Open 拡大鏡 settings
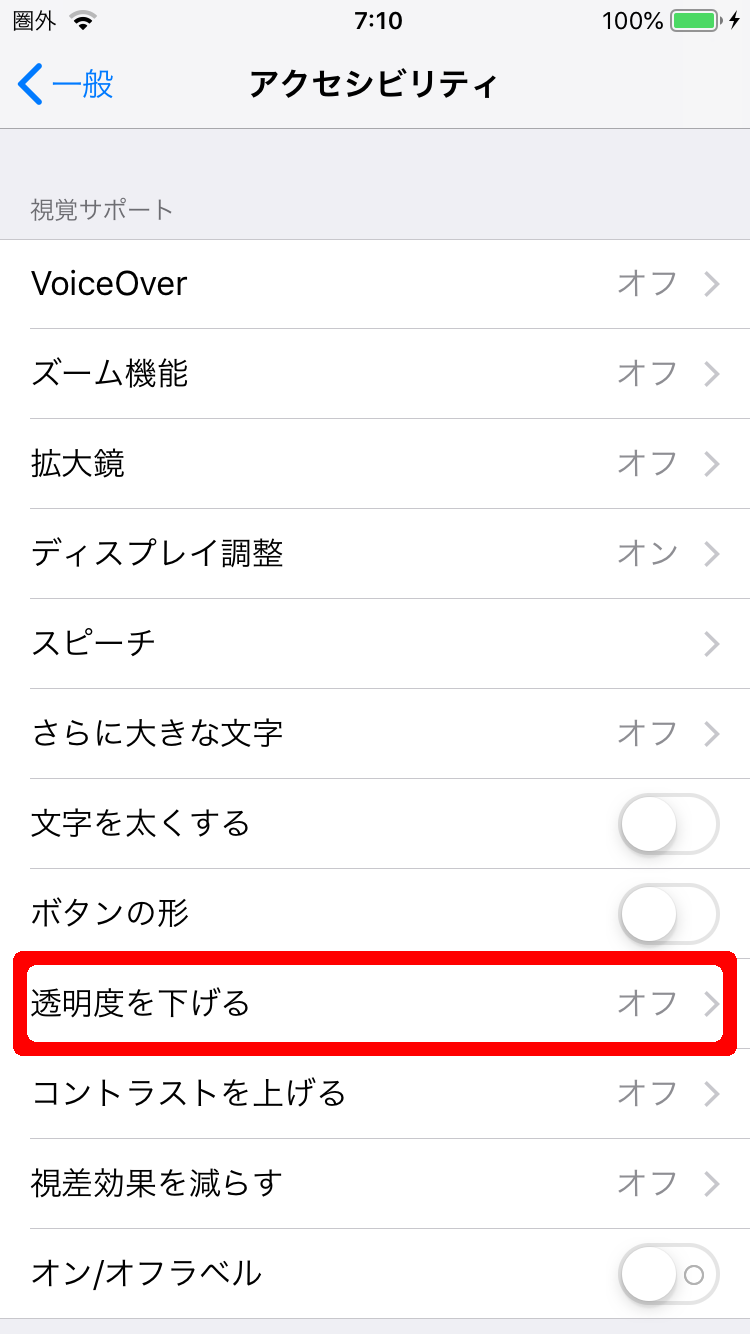Viewport: 750px width, 1334px height. point(375,464)
